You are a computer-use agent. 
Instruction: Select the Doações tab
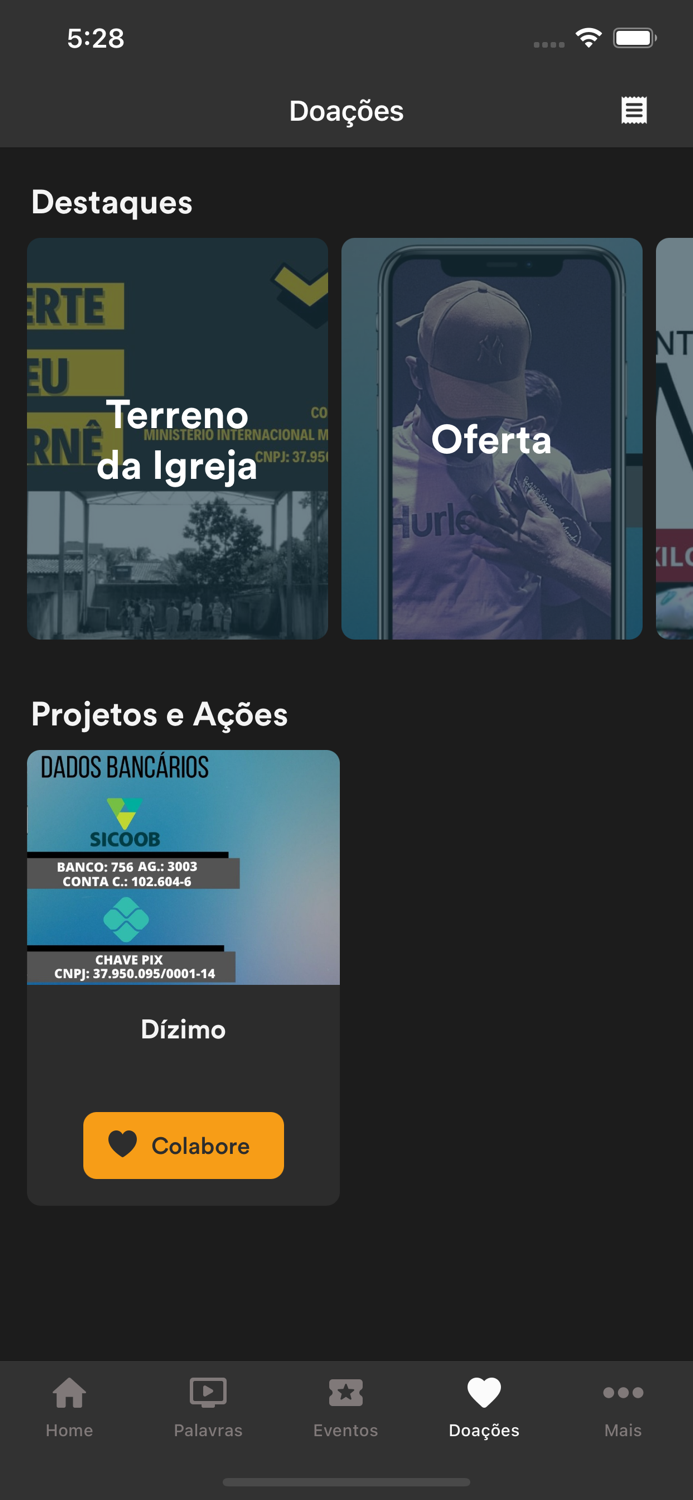(x=484, y=1406)
